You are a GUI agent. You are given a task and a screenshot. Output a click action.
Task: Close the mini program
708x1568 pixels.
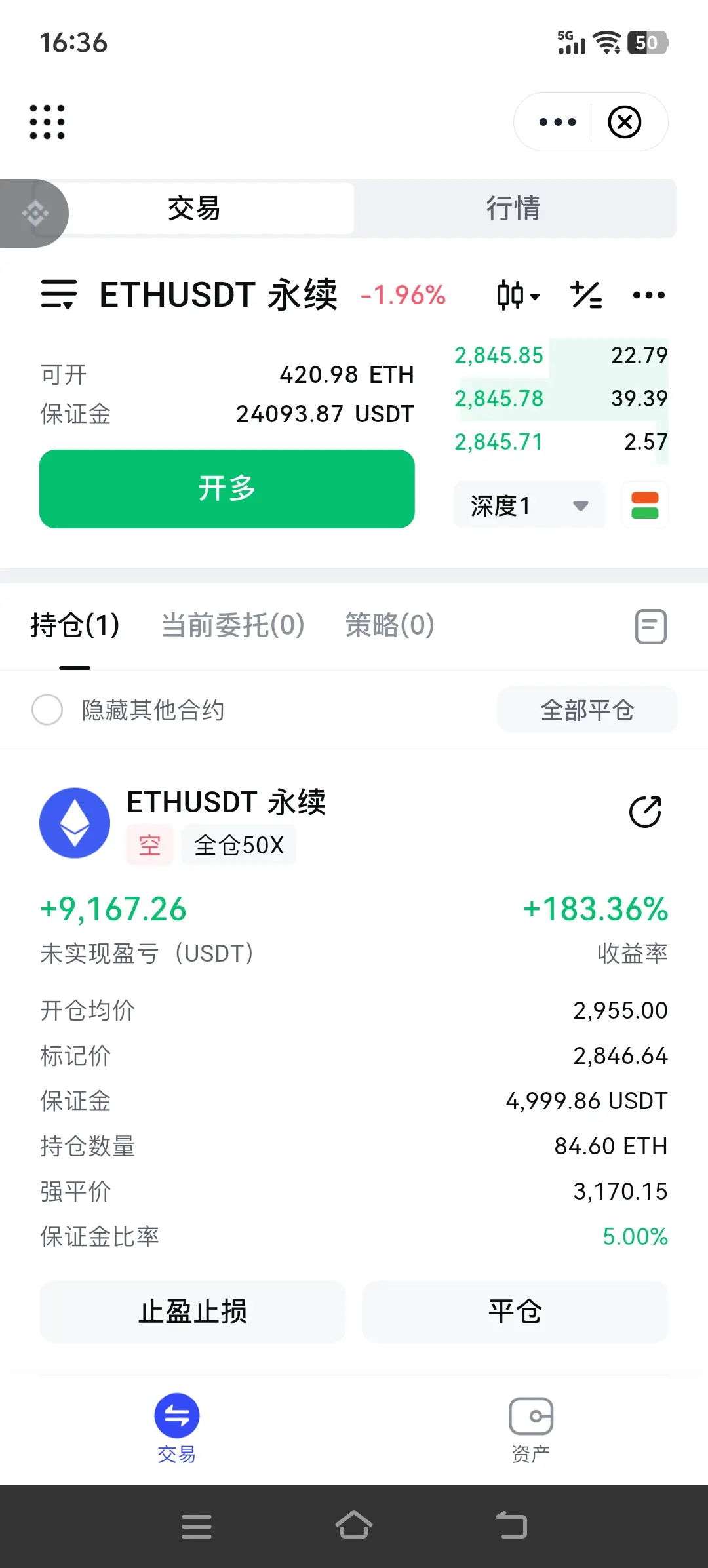coord(624,122)
